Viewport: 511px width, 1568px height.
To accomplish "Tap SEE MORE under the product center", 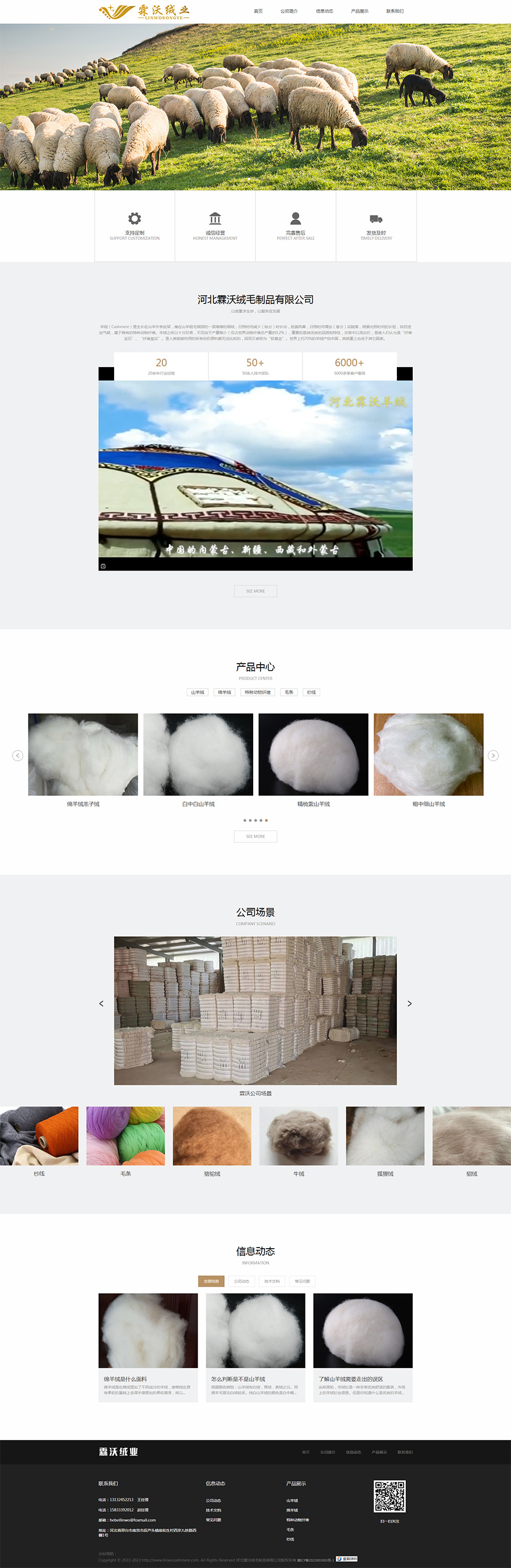I will pos(256,836).
